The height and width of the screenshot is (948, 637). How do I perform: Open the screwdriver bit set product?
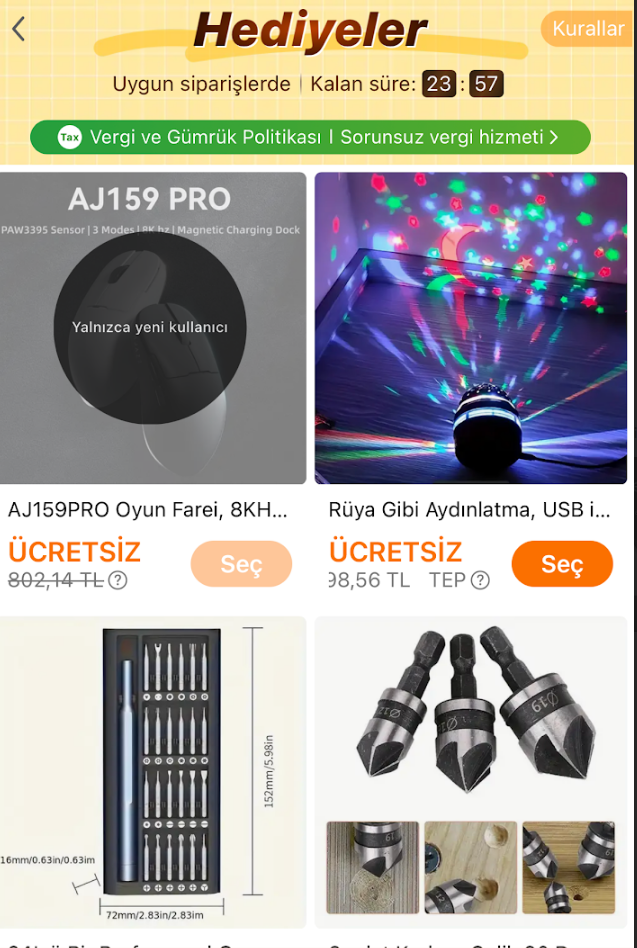[153, 772]
